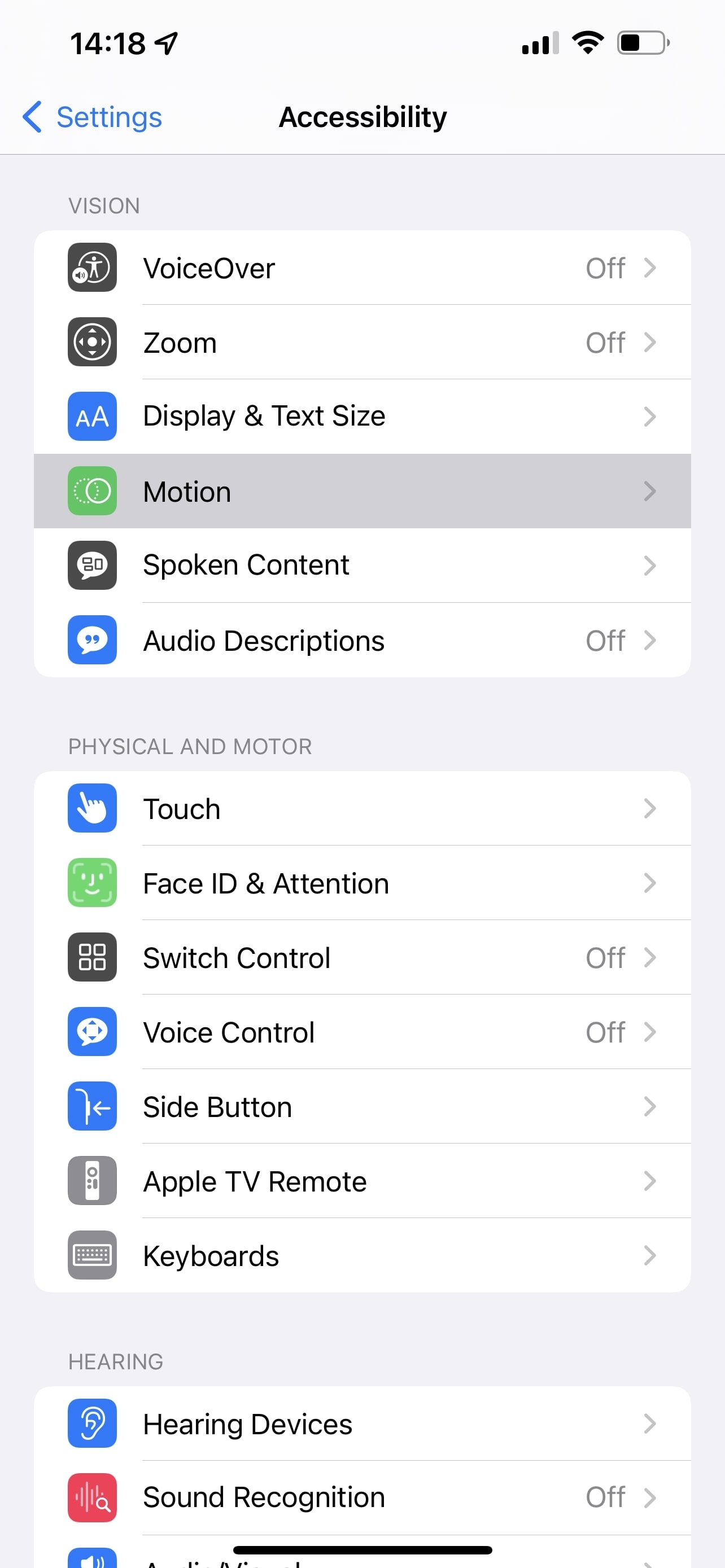Open Voice Control settings
This screenshot has width=725, height=1568.
pos(361,1032)
